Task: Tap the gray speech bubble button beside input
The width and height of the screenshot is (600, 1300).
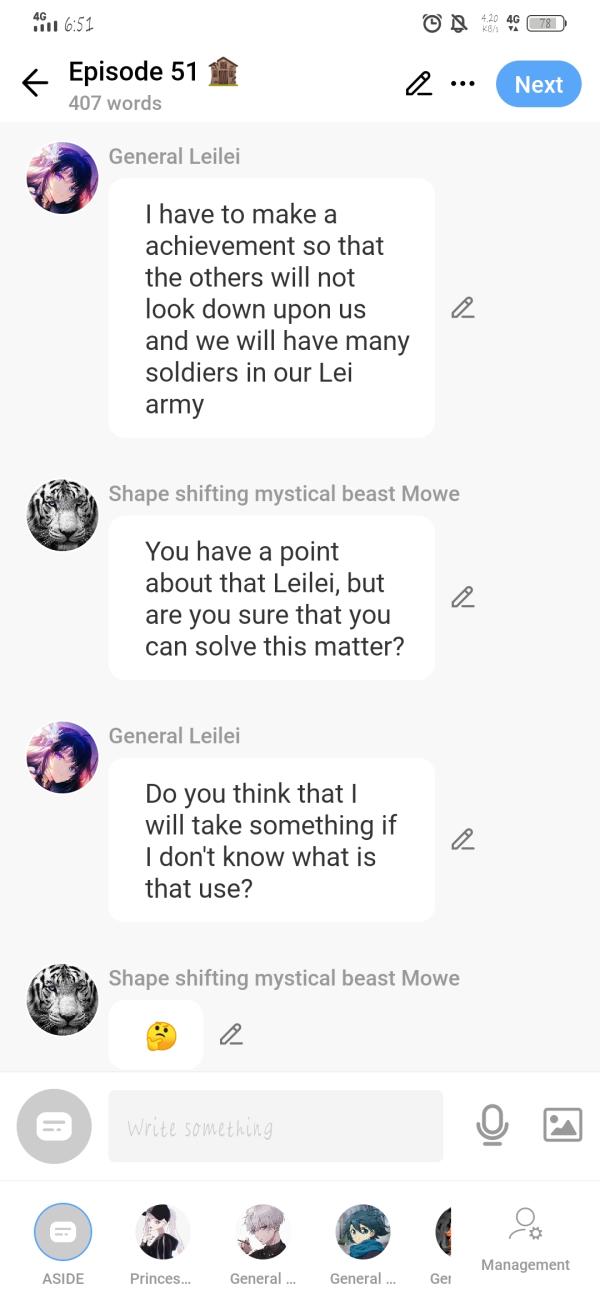Action: point(54,1126)
